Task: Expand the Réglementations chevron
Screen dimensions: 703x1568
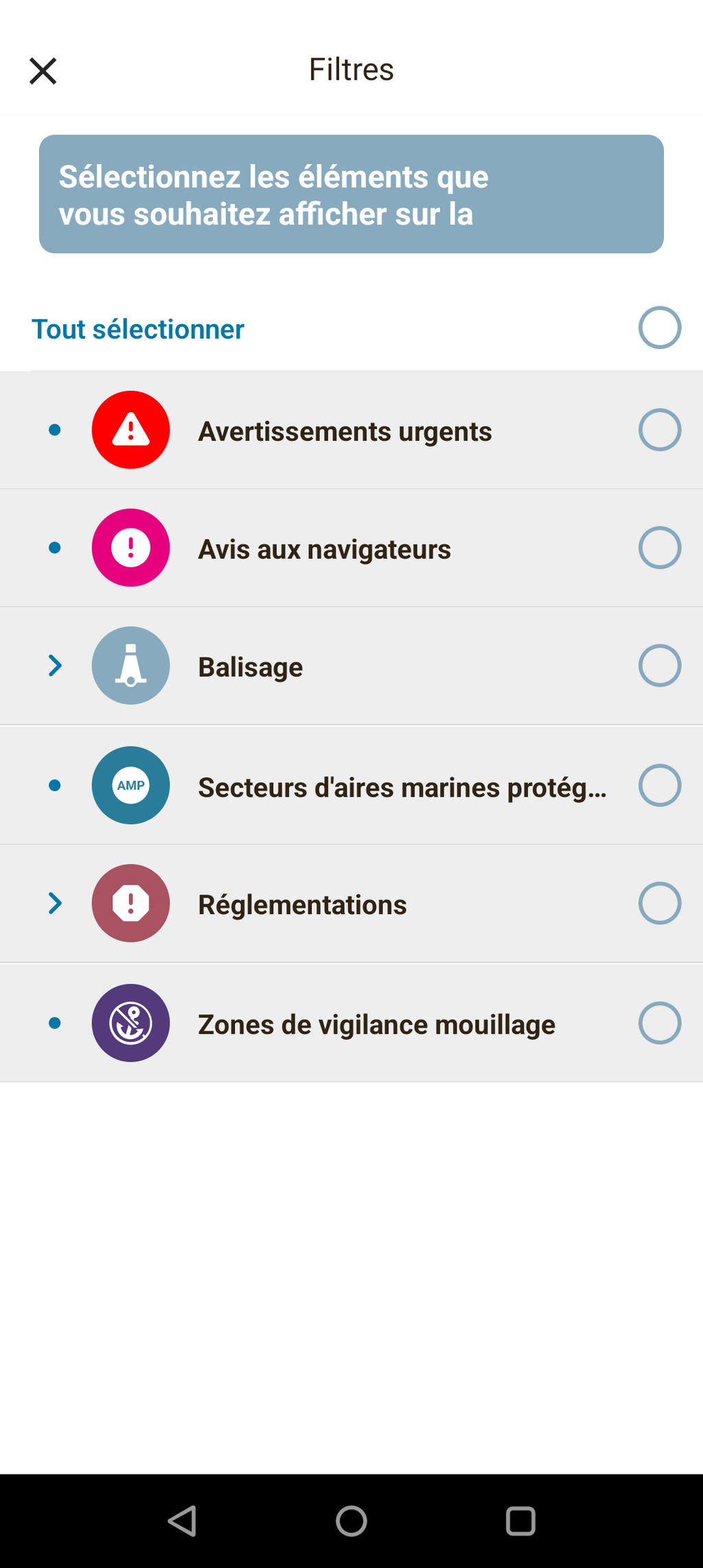Action: coord(55,903)
